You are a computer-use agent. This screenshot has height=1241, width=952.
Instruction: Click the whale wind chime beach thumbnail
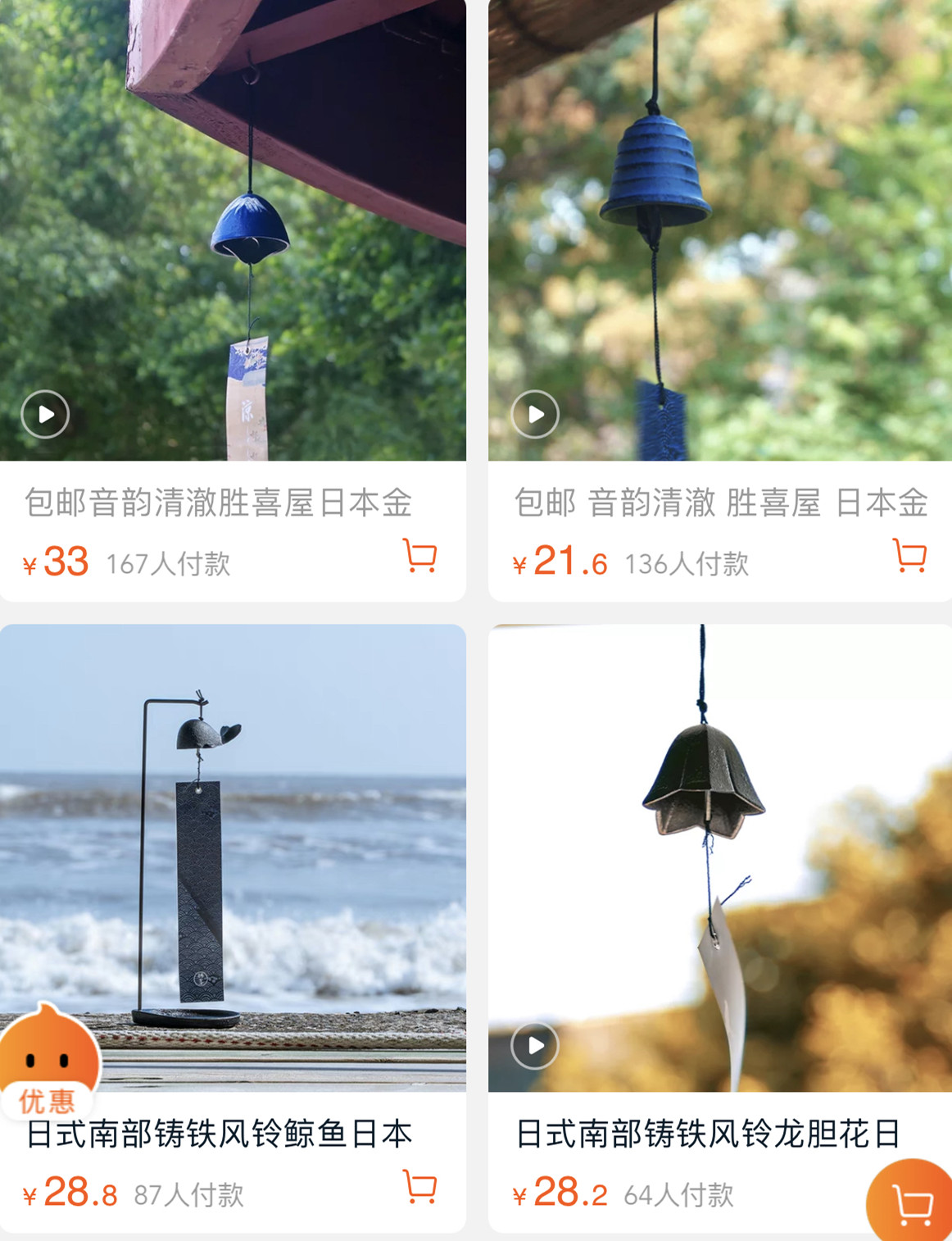232,852
